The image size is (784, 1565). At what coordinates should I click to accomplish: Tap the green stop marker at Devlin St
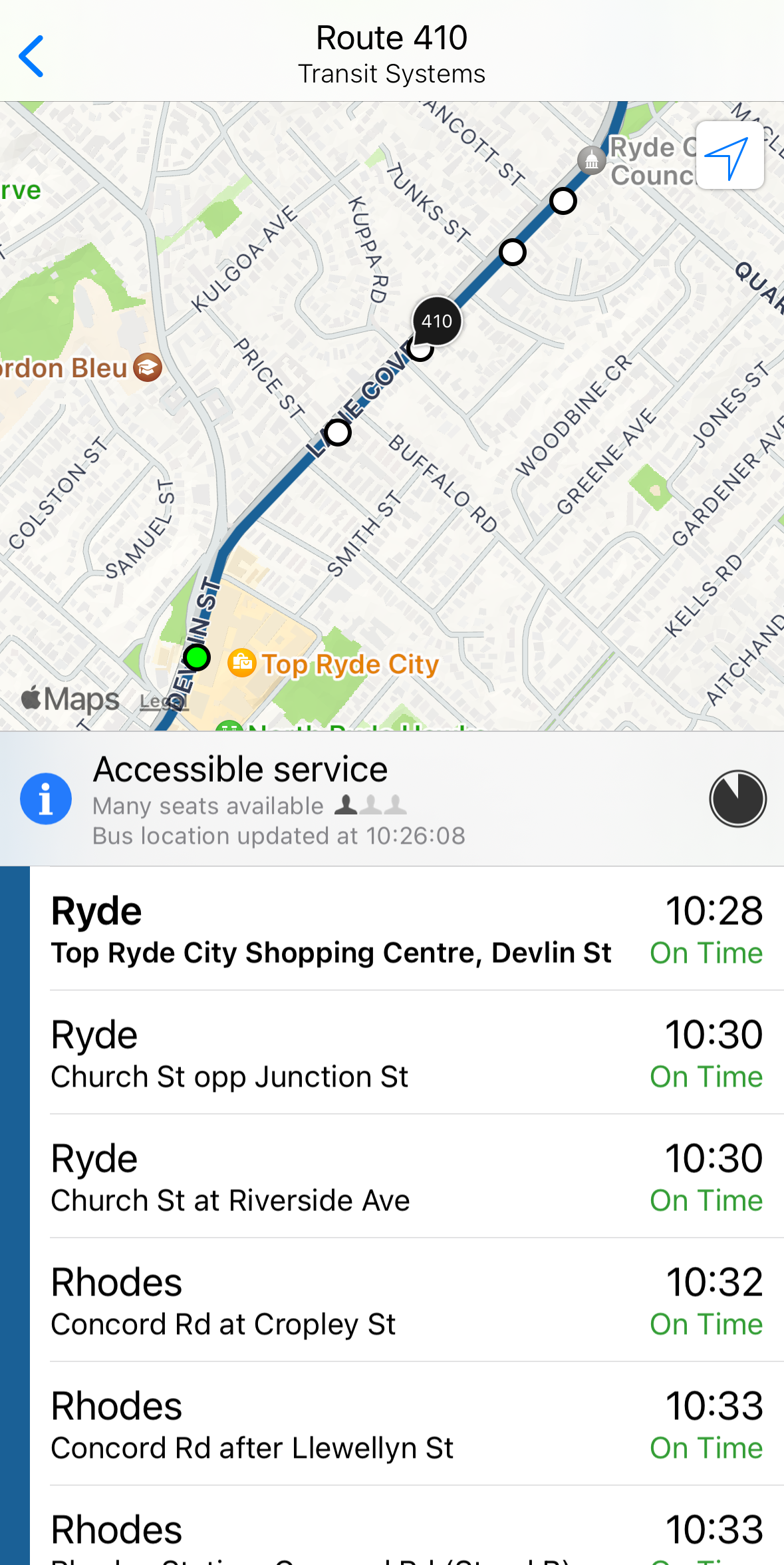(197, 658)
